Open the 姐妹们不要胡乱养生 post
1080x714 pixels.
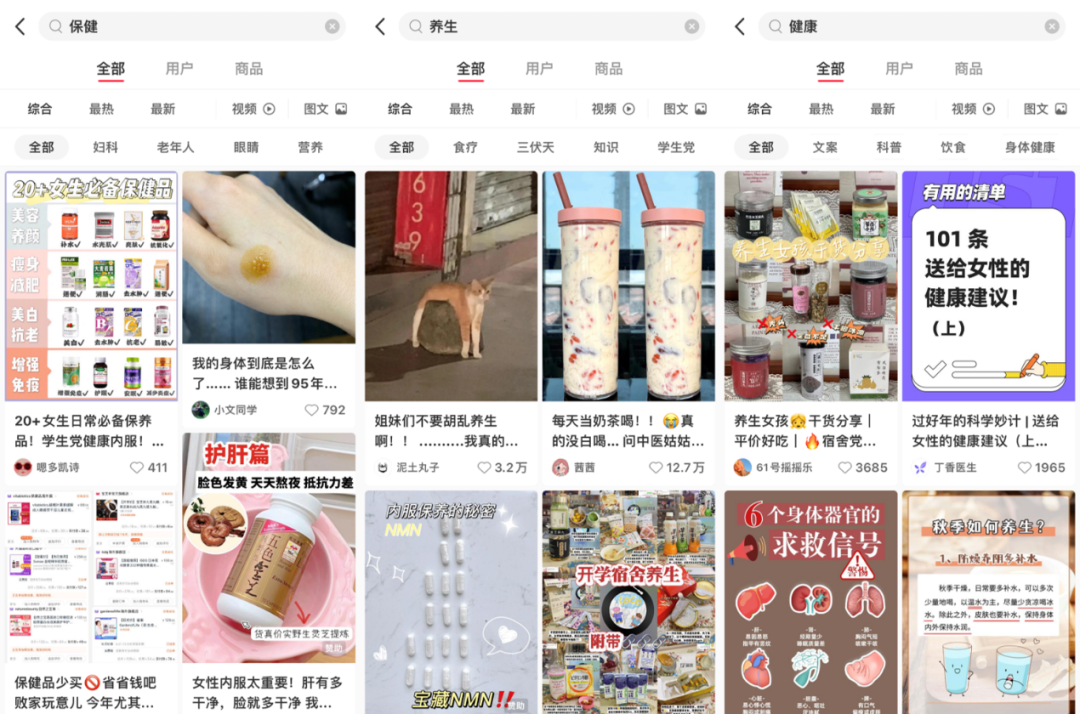tap(451, 287)
